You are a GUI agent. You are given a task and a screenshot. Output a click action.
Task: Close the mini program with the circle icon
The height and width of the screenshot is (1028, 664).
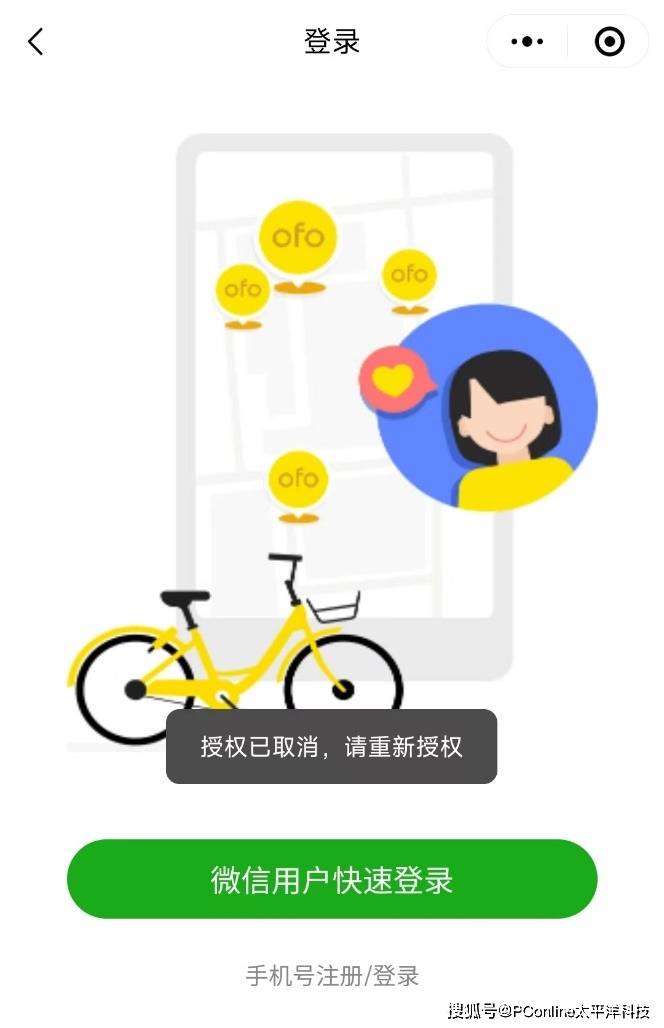point(608,42)
